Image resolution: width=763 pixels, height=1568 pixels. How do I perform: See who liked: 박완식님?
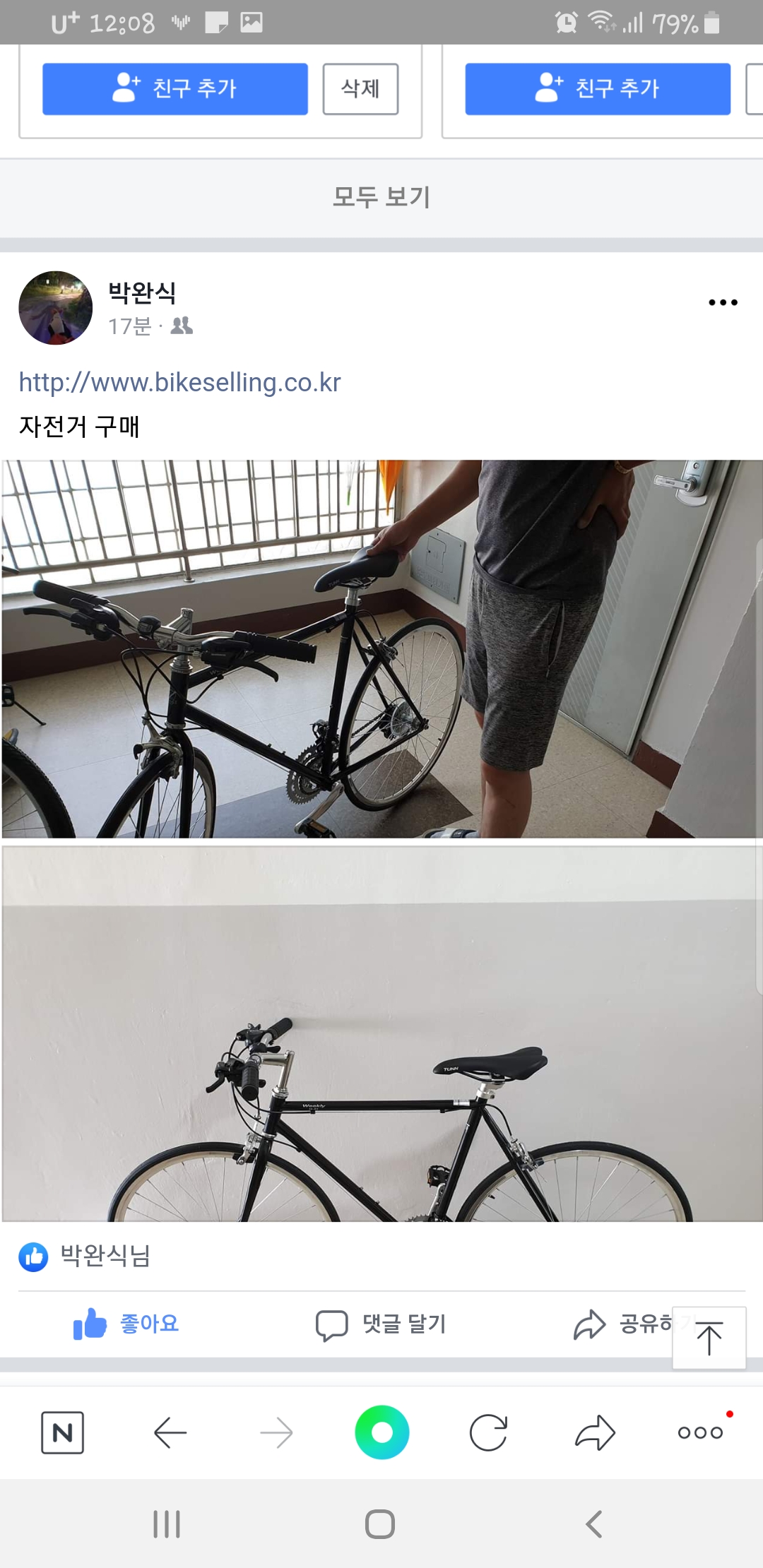click(105, 1256)
